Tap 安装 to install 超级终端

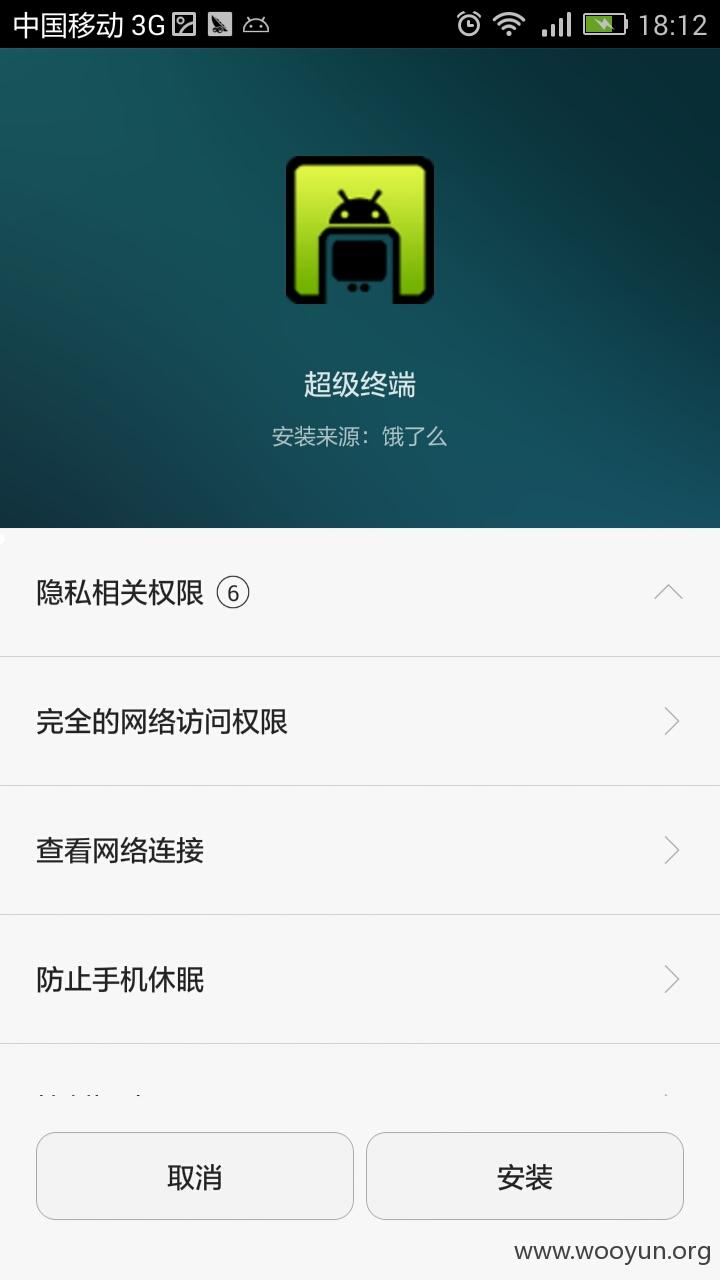(525, 1176)
